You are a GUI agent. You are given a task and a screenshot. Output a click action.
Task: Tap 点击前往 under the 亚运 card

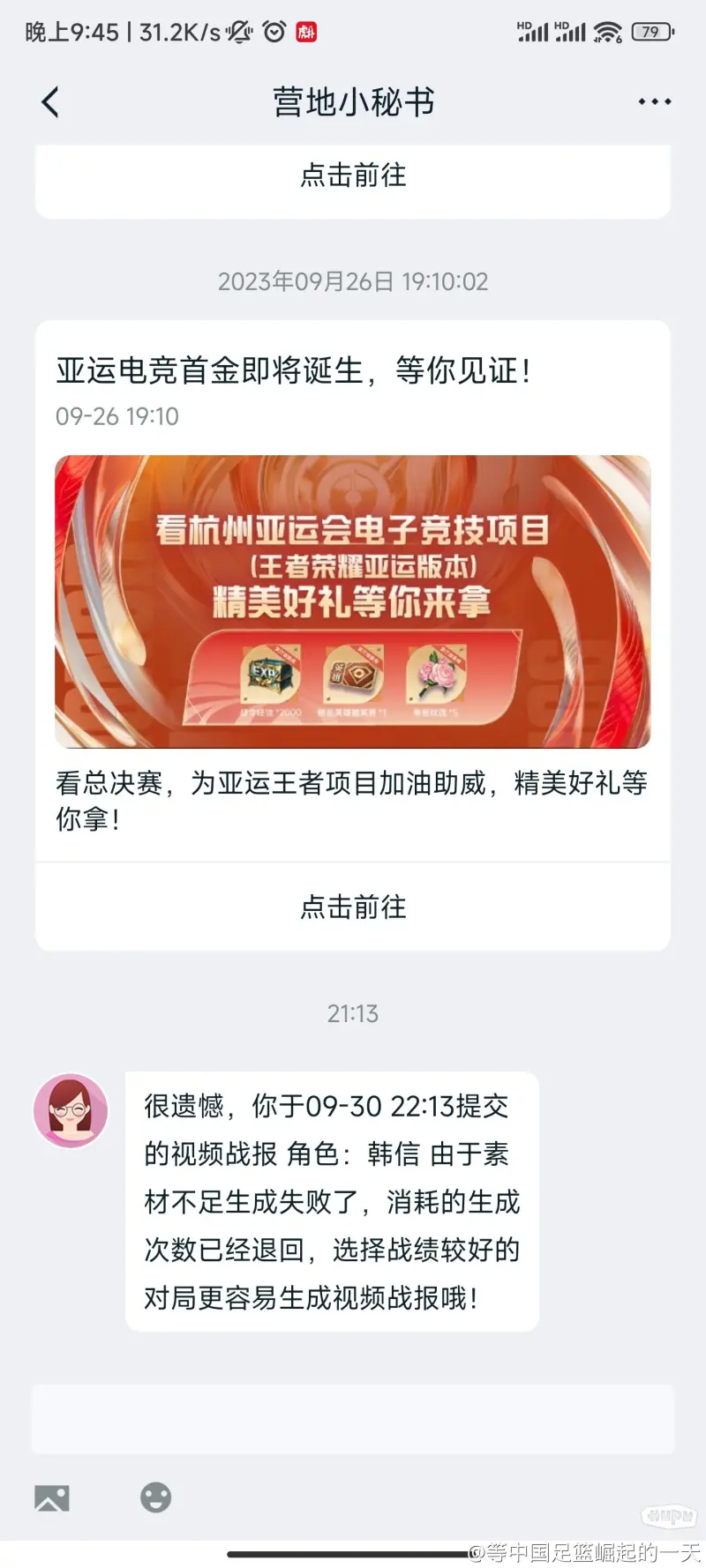(353, 907)
